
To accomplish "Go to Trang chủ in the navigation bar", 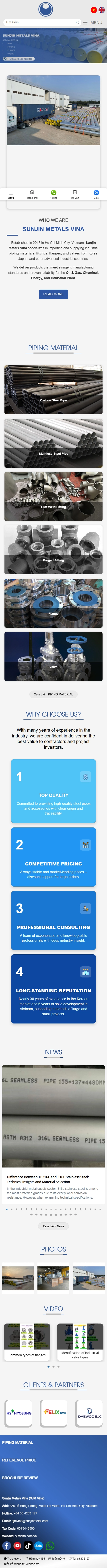I will point(32,194).
